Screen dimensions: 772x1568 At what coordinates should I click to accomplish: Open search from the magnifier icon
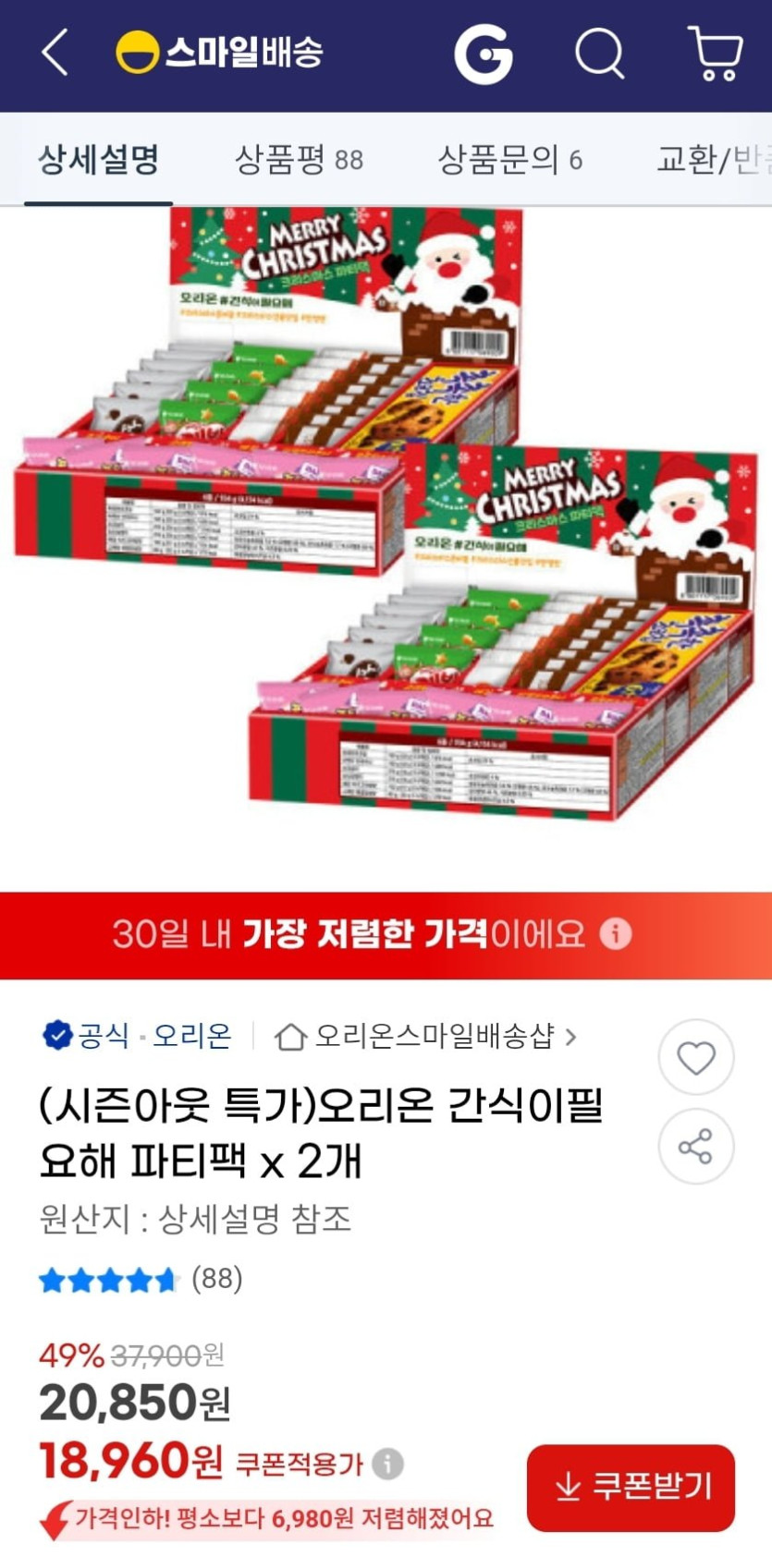click(599, 54)
